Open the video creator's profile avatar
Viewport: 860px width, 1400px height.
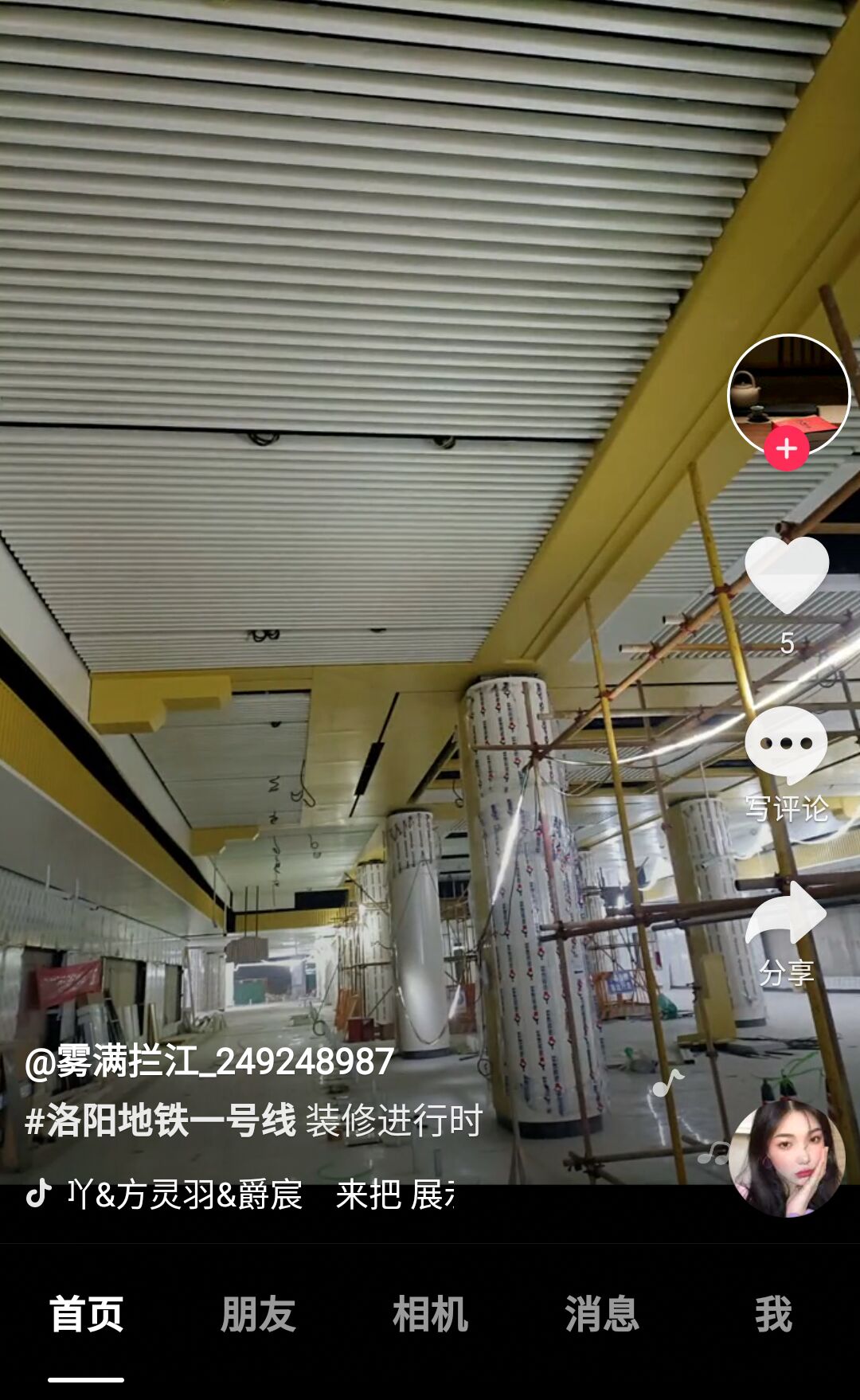coord(788,392)
